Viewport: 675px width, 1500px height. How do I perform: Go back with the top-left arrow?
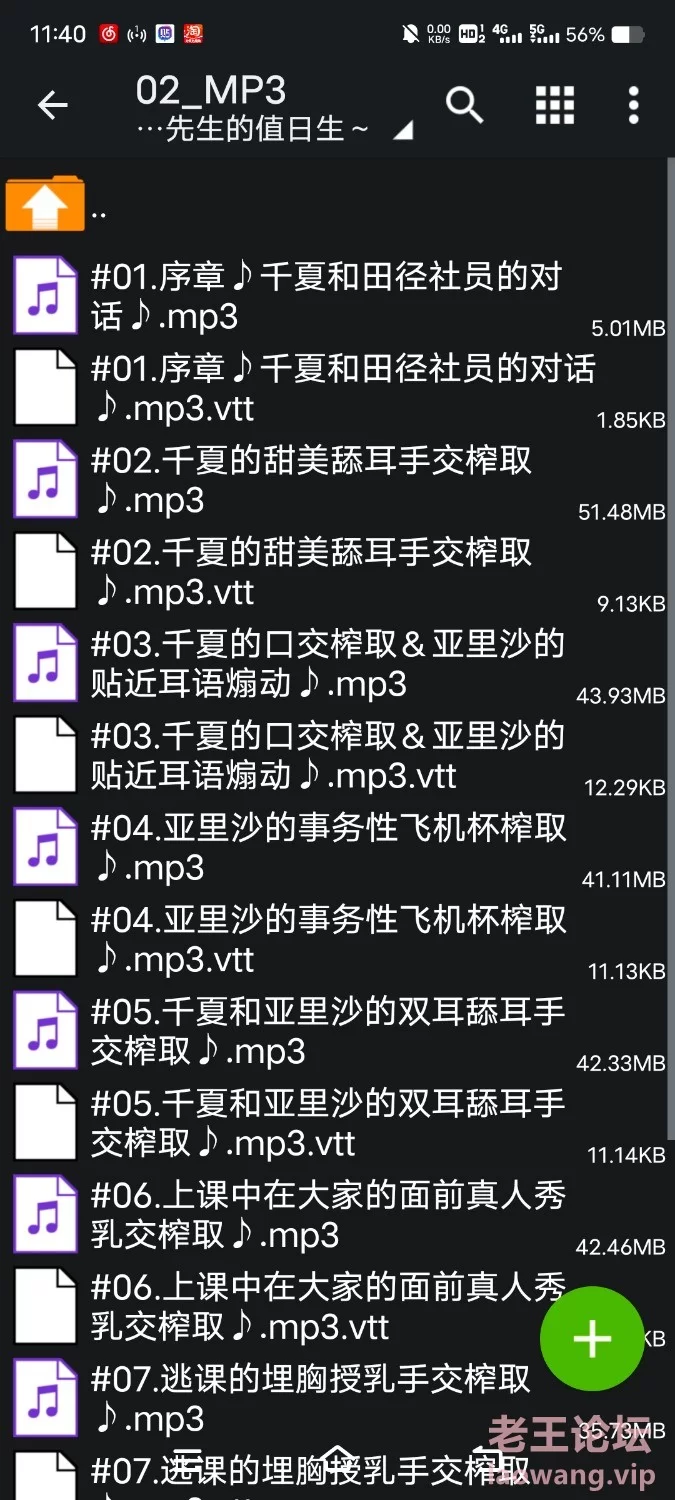[x=52, y=105]
